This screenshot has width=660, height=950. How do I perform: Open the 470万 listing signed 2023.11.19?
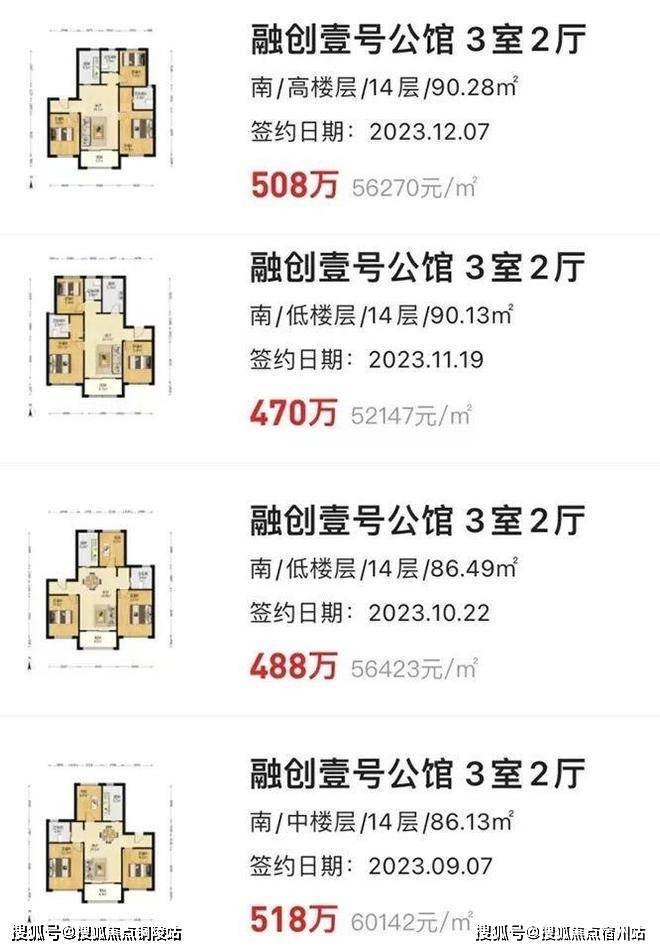click(416, 268)
